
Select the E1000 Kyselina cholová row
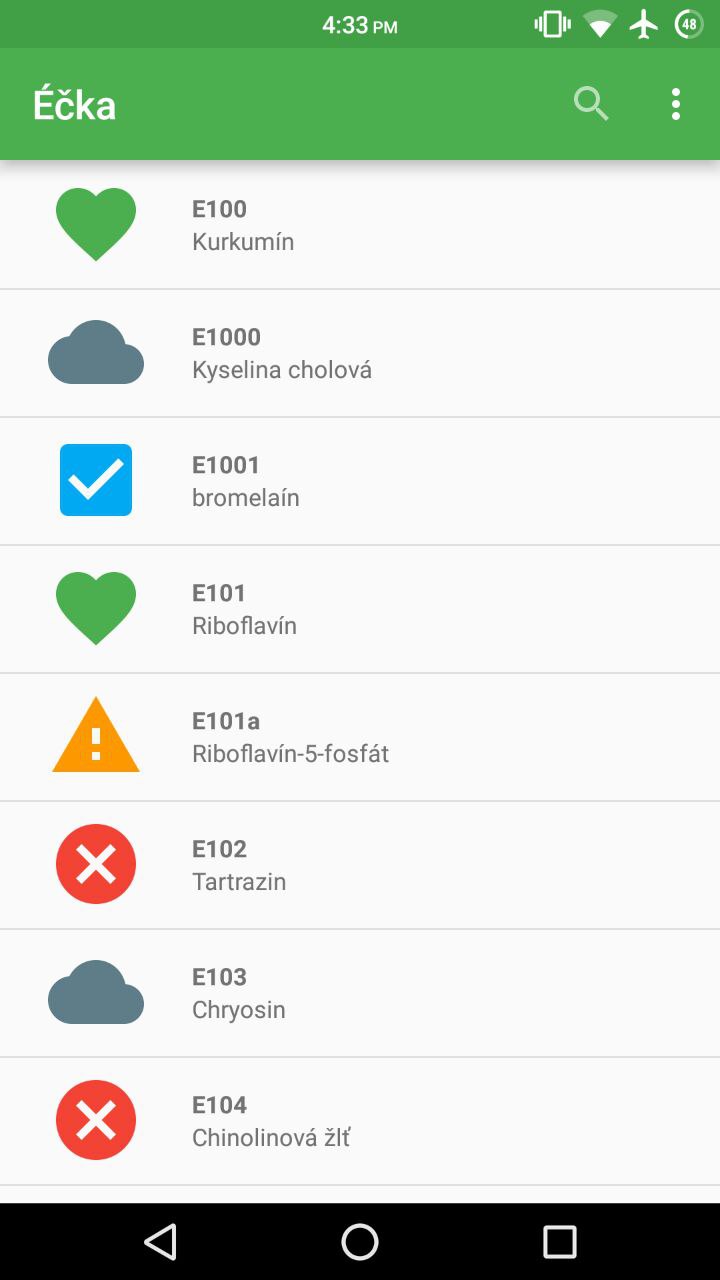pyautogui.click(x=360, y=353)
